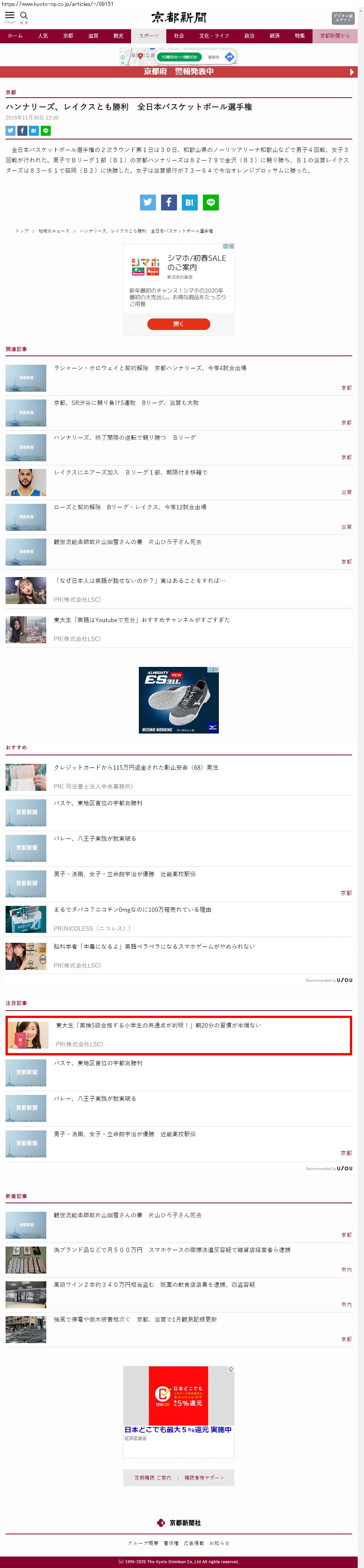This screenshot has height=1568, width=364.
Task: Open the 東大生 英検5級 promoted article
Action: click(x=158, y=1026)
